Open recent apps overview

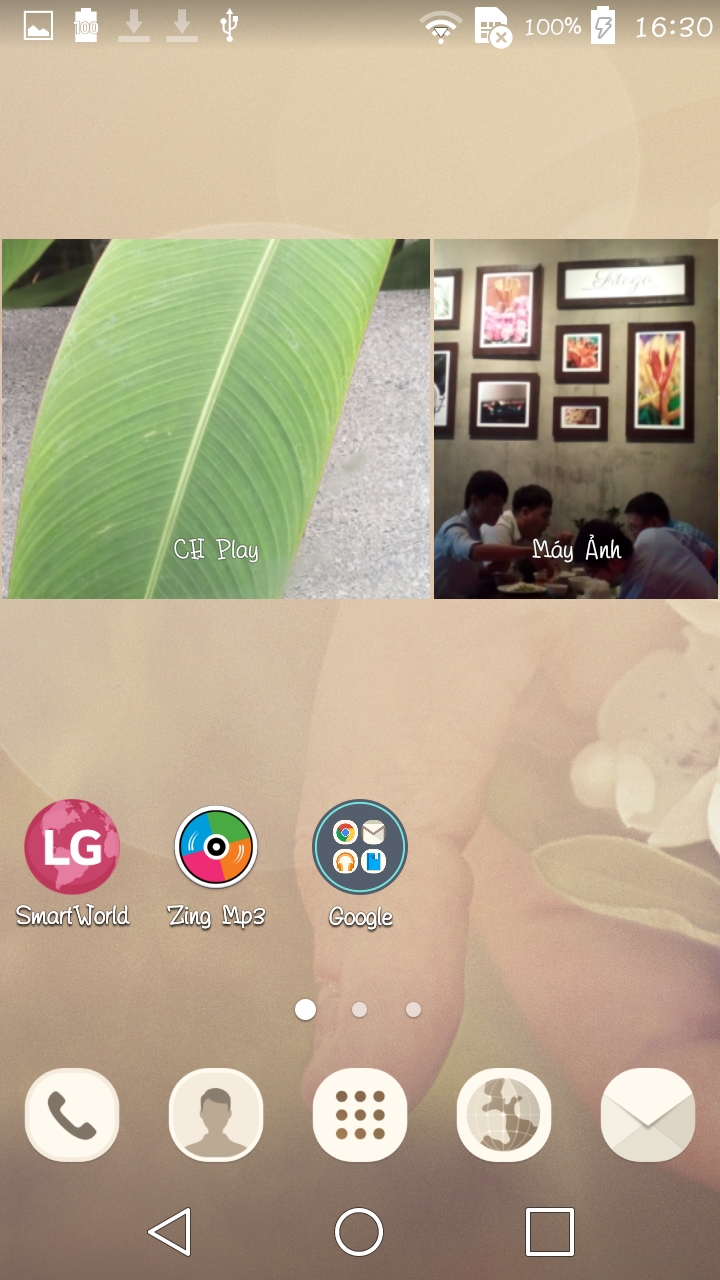pyautogui.click(x=549, y=1231)
